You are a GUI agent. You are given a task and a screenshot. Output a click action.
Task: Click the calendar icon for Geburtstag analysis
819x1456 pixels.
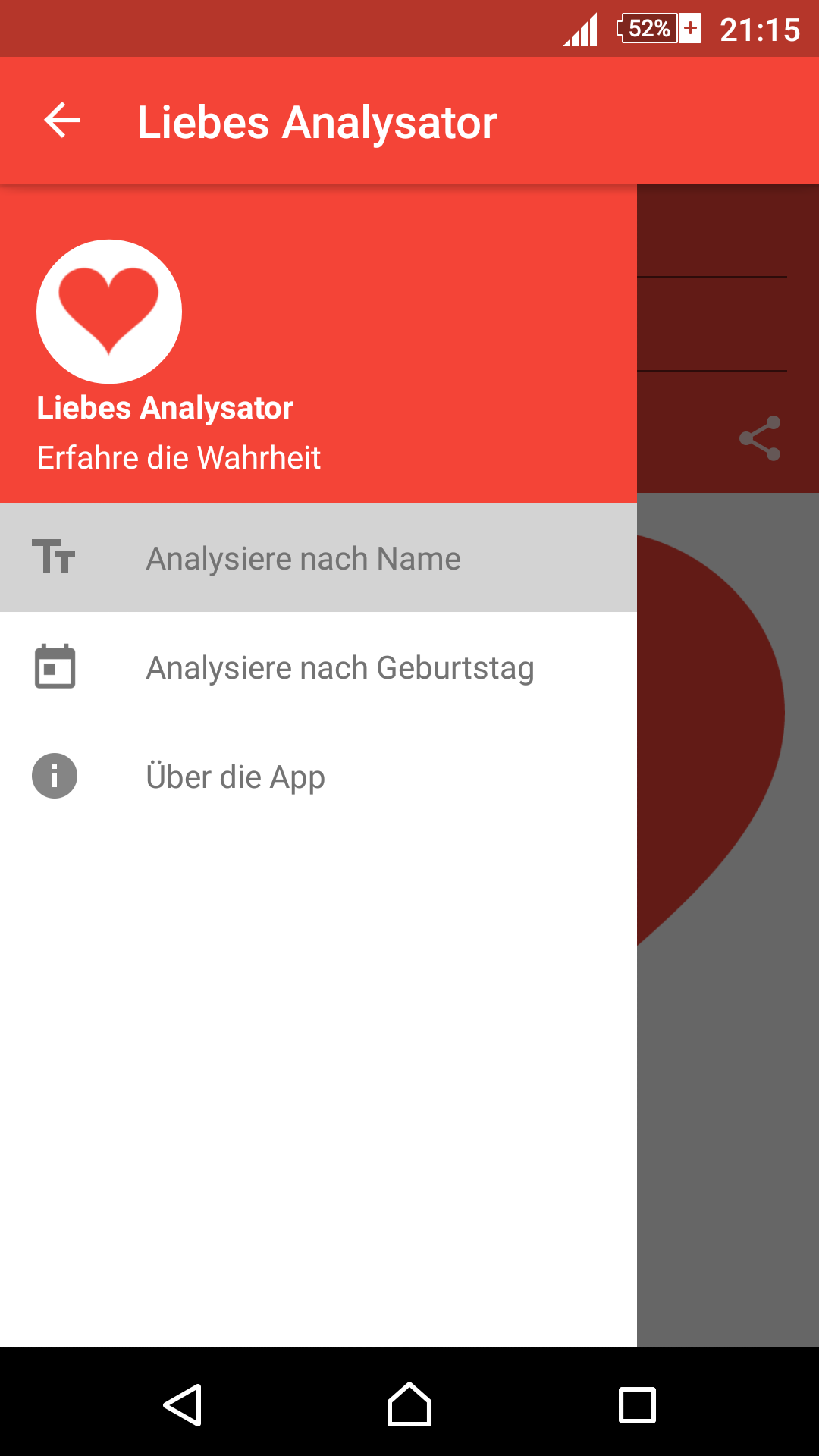(x=55, y=667)
